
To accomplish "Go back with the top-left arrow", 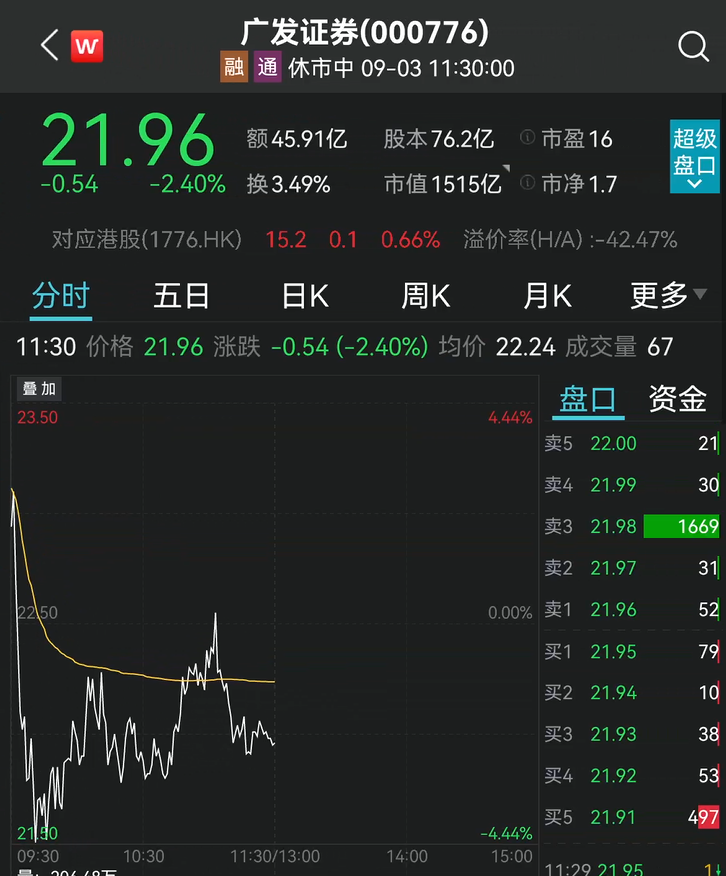I will (49, 45).
